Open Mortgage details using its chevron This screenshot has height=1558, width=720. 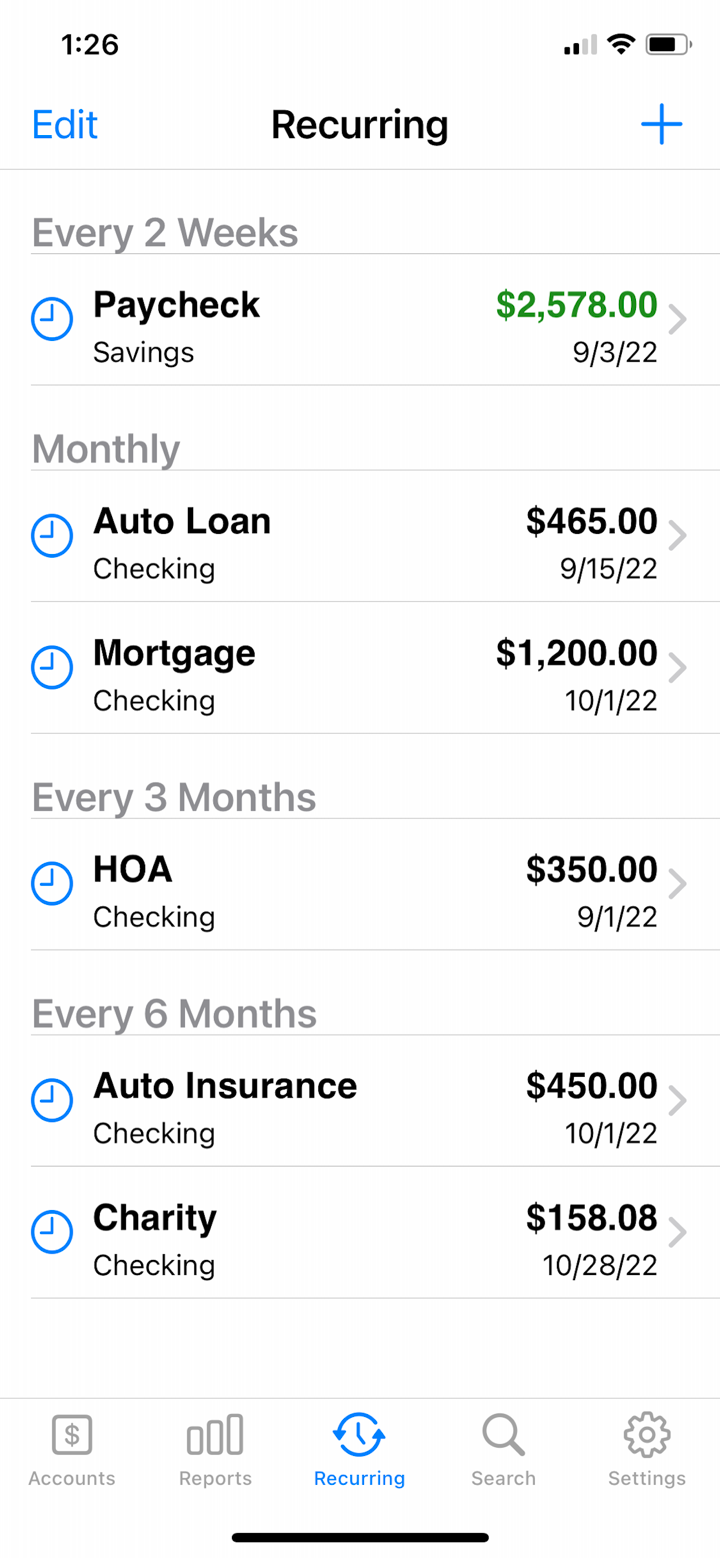click(679, 667)
